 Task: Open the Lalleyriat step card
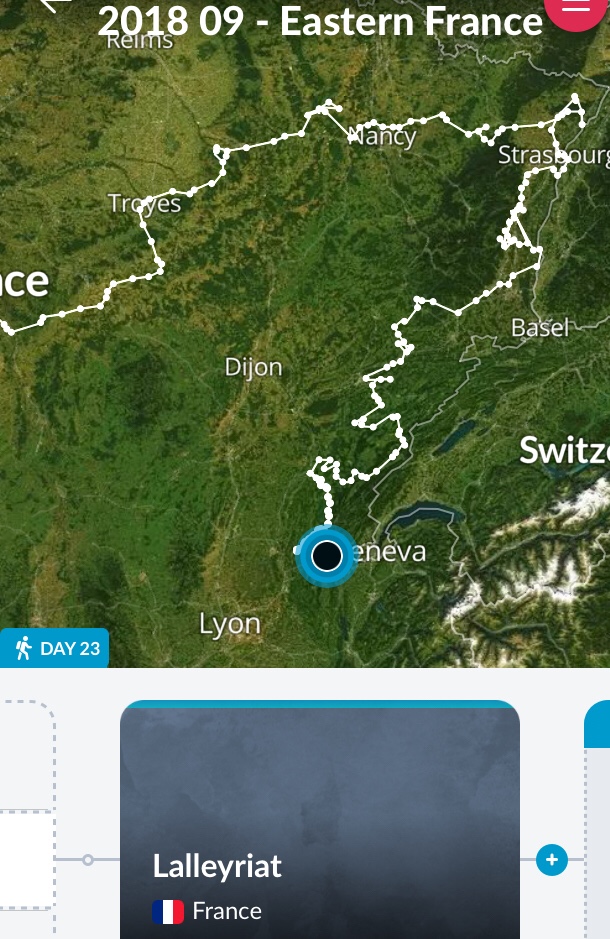point(320,820)
